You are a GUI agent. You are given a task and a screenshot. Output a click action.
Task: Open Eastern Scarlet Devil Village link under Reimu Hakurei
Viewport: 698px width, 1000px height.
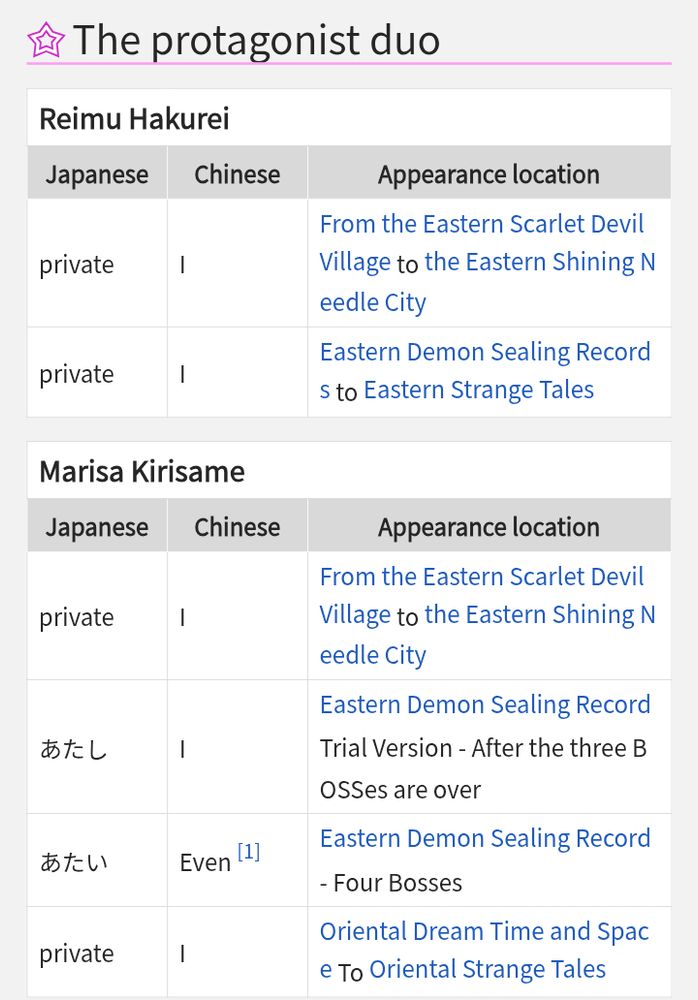[x=482, y=243]
